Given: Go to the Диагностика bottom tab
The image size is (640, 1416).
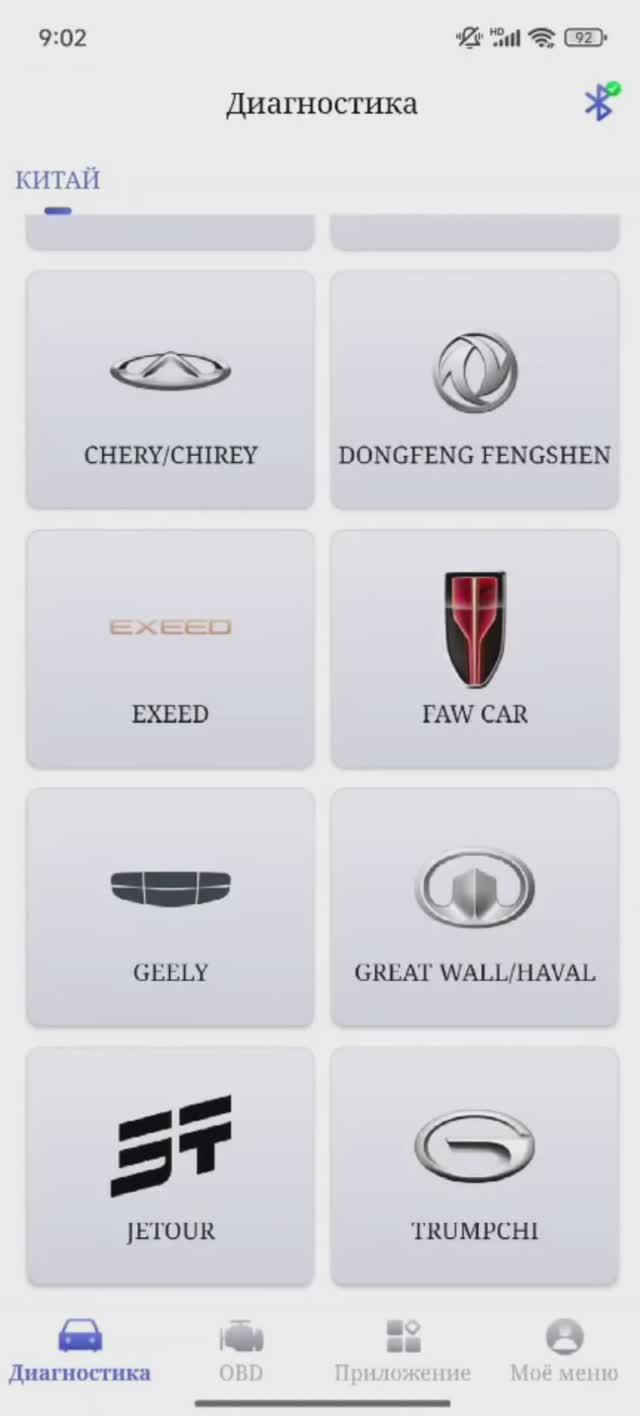Looking at the screenshot, I should tap(80, 1351).
